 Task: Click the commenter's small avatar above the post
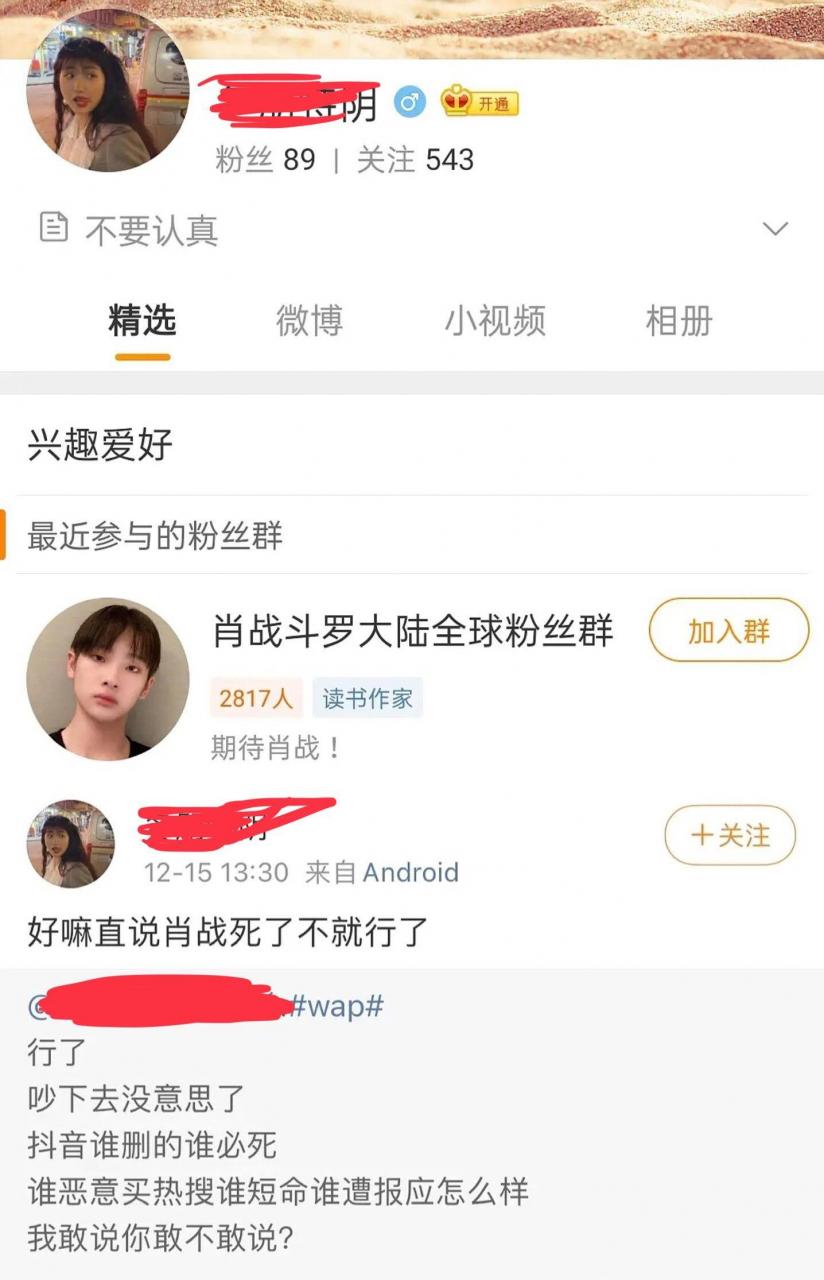[x=70, y=840]
